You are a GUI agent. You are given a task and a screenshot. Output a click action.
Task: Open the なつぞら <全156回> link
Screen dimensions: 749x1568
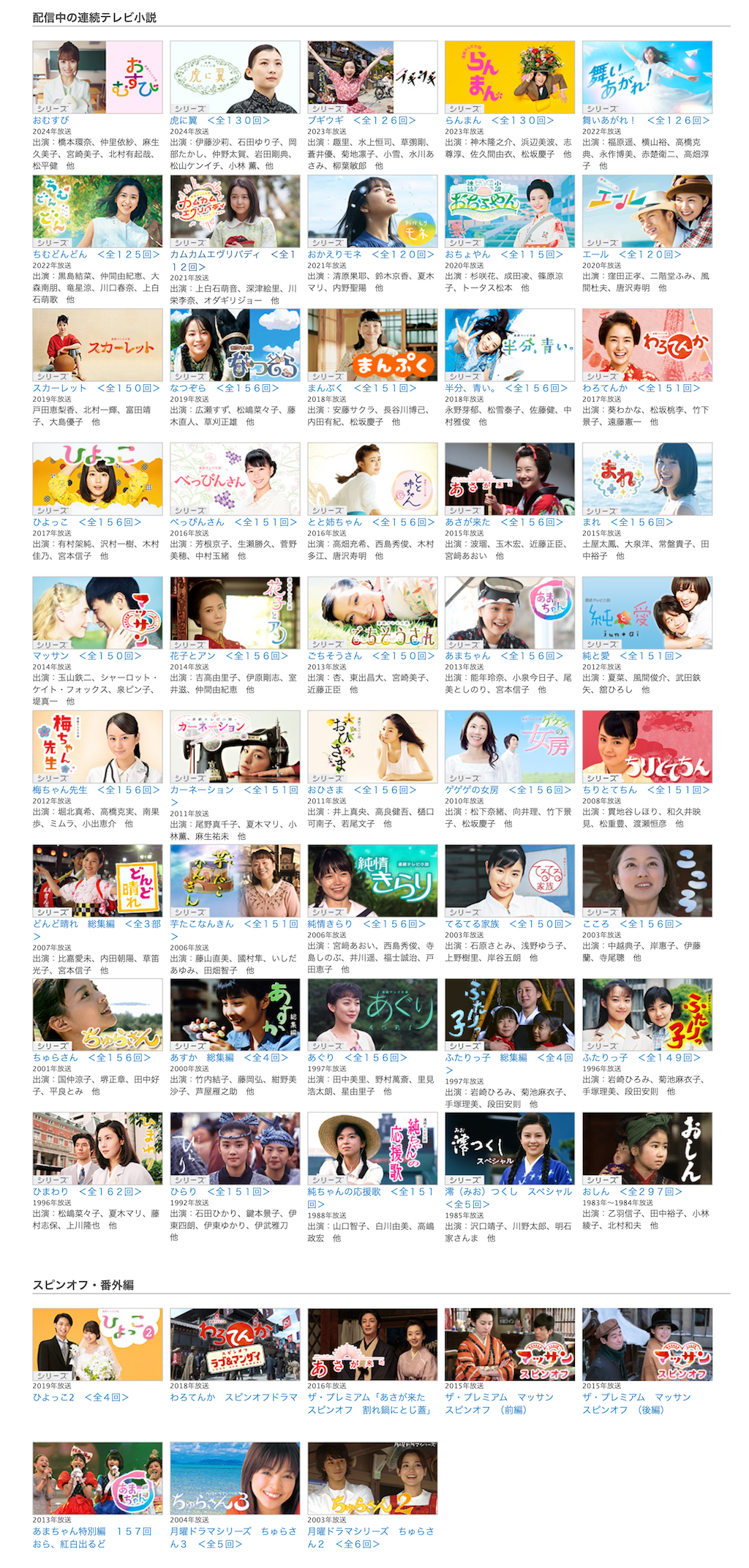click(x=225, y=388)
